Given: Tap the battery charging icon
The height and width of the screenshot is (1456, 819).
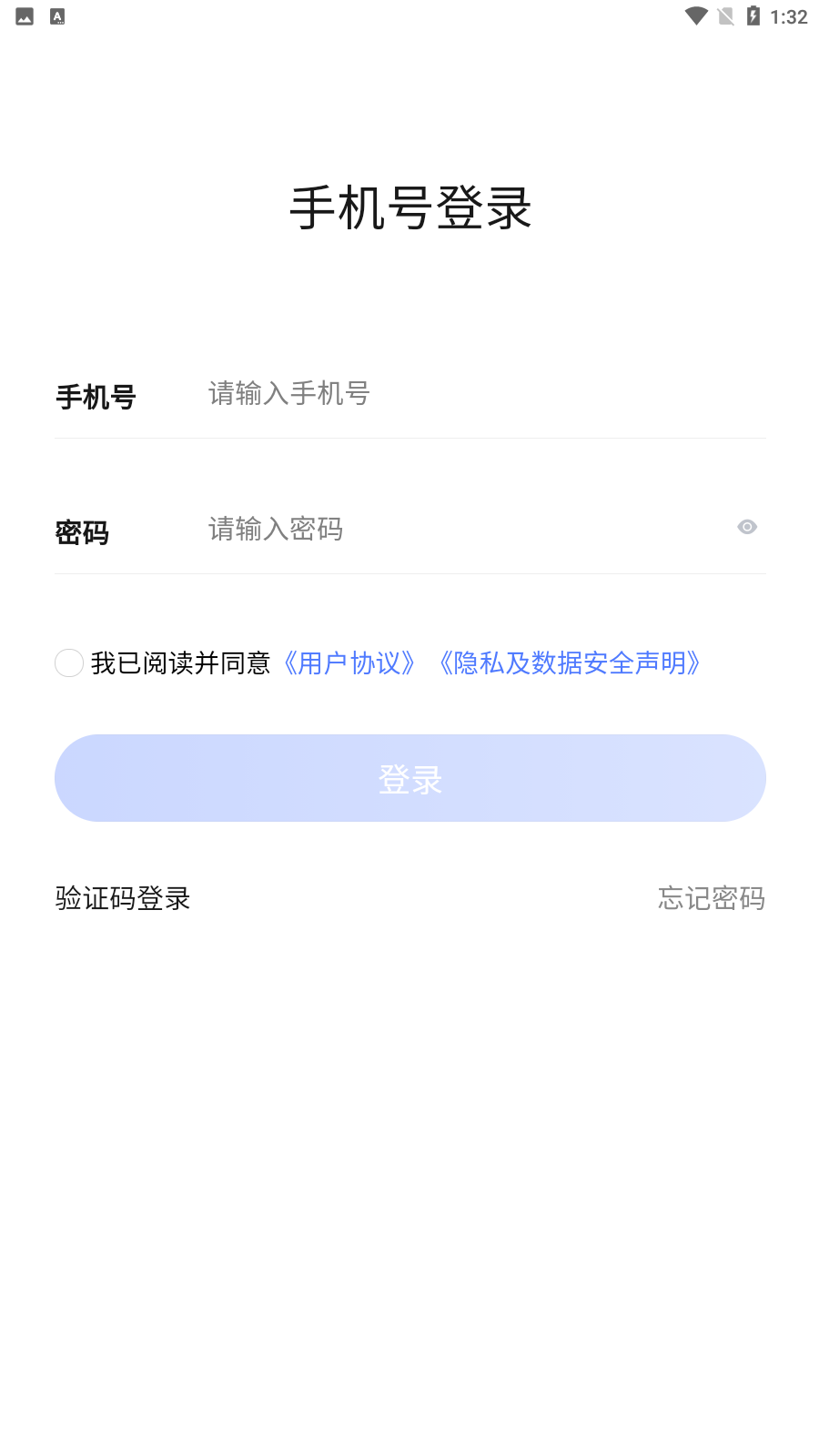Looking at the screenshot, I should pyautogui.click(x=753, y=15).
